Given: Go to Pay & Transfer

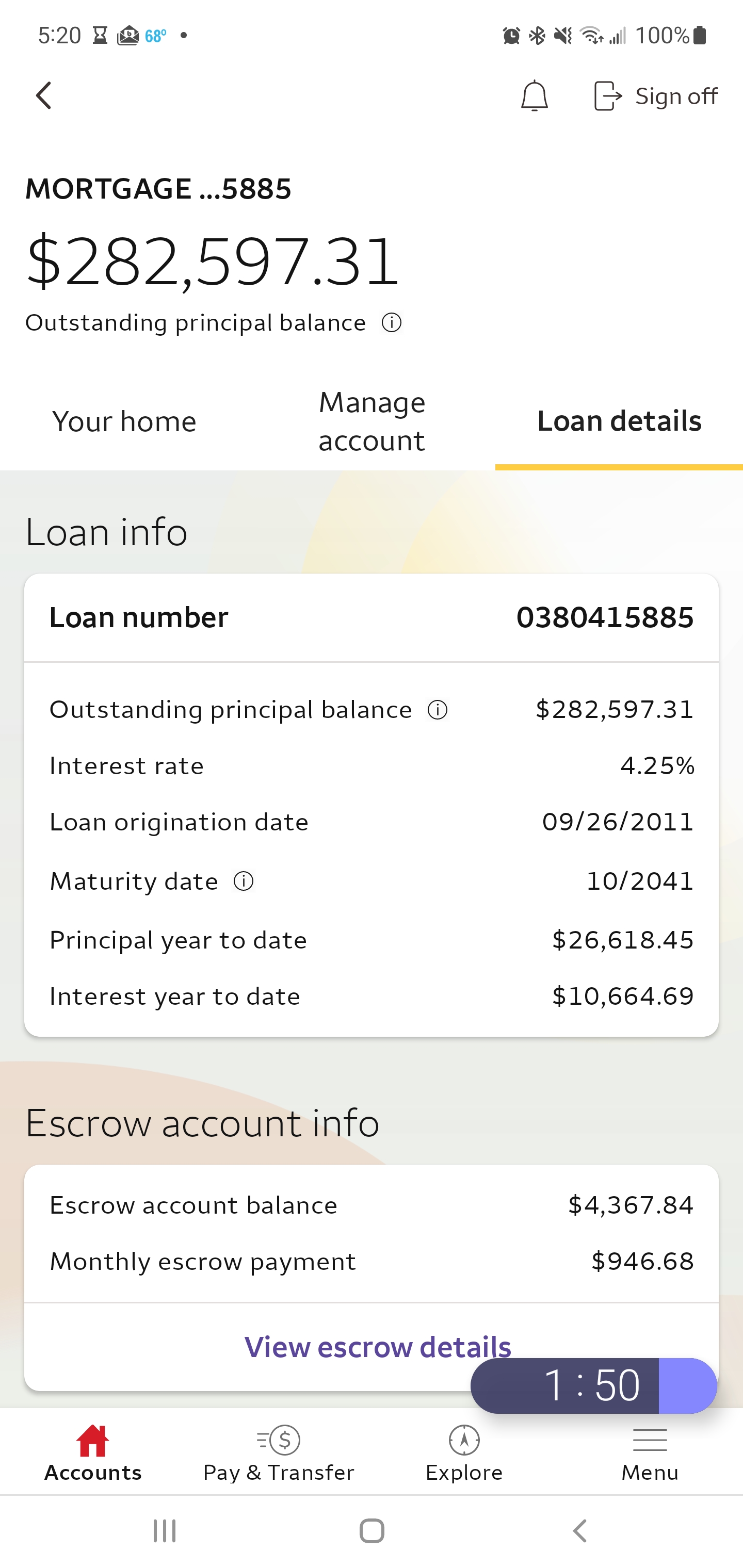Looking at the screenshot, I should tap(278, 1453).
